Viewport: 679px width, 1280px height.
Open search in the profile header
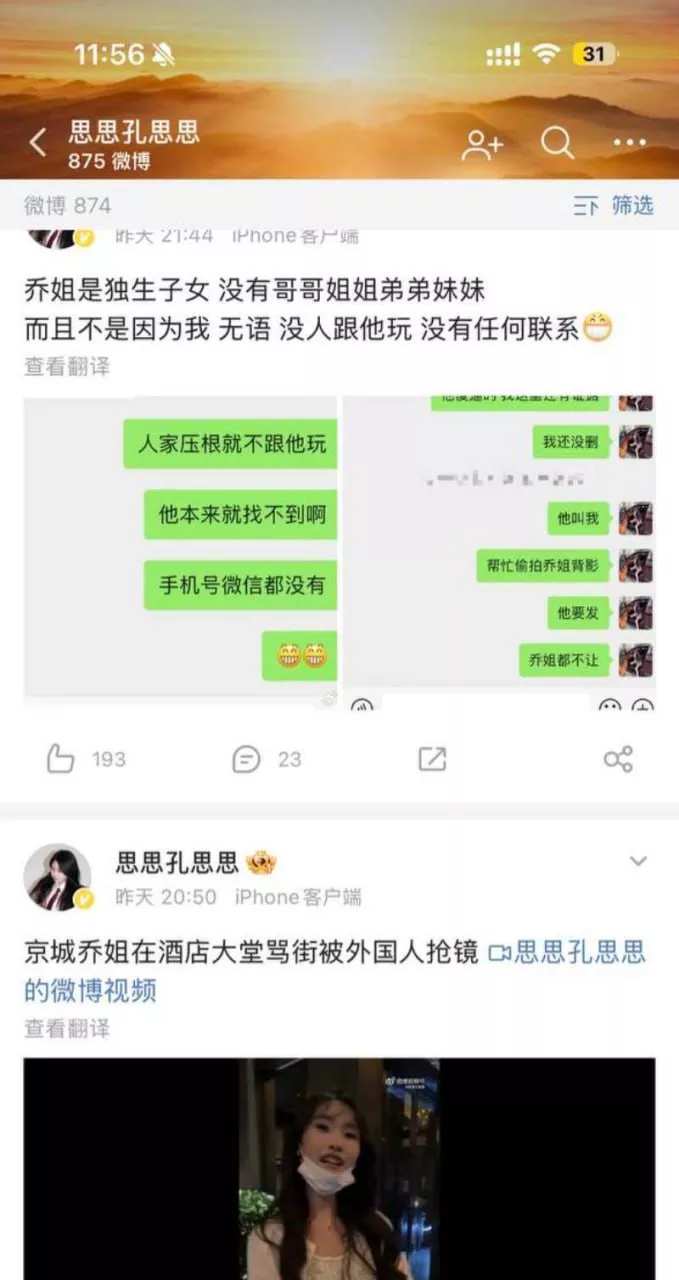click(557, 143)
